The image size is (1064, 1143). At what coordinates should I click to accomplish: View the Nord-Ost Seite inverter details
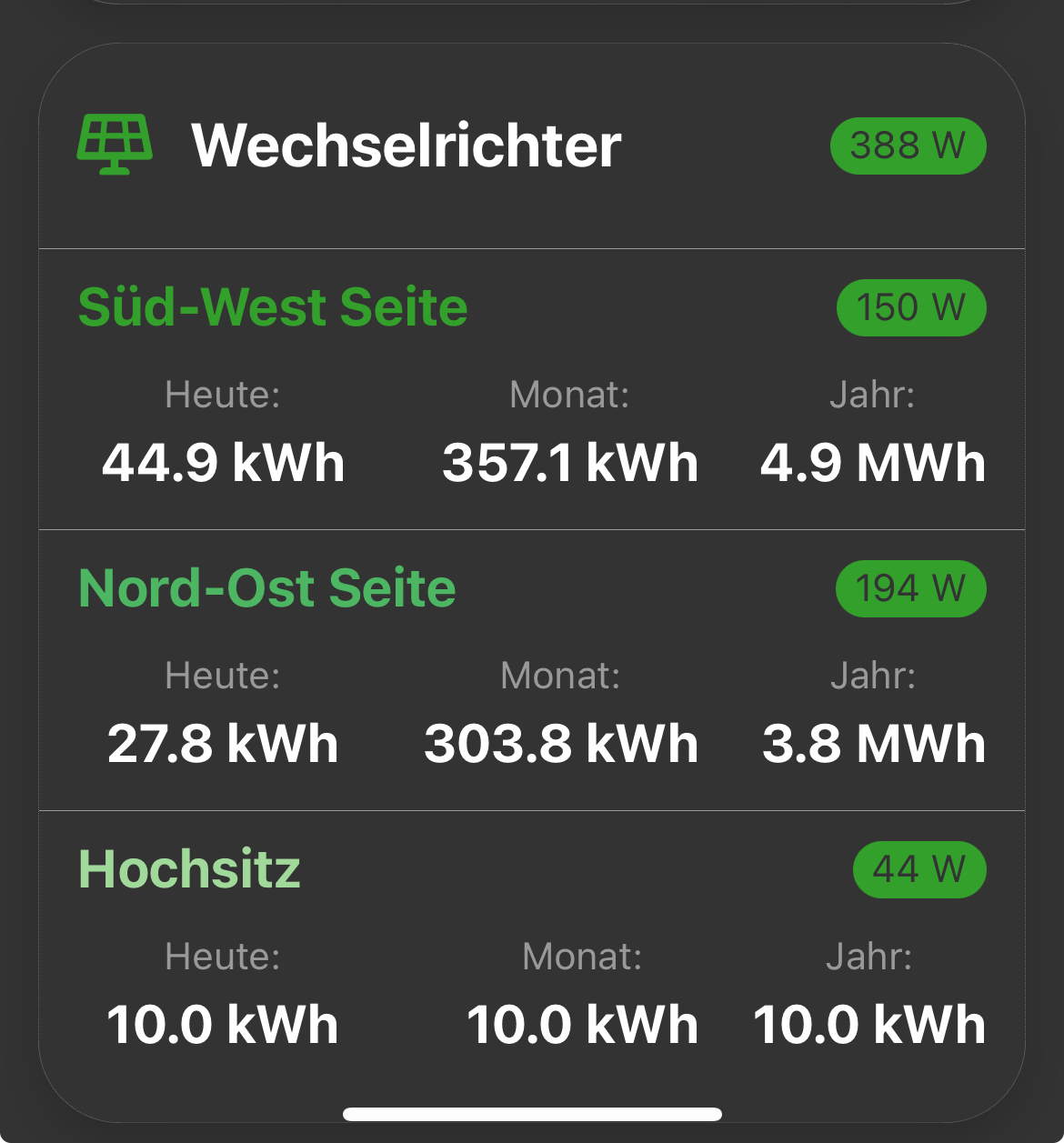pyautogui.click(x=267, y=588)
